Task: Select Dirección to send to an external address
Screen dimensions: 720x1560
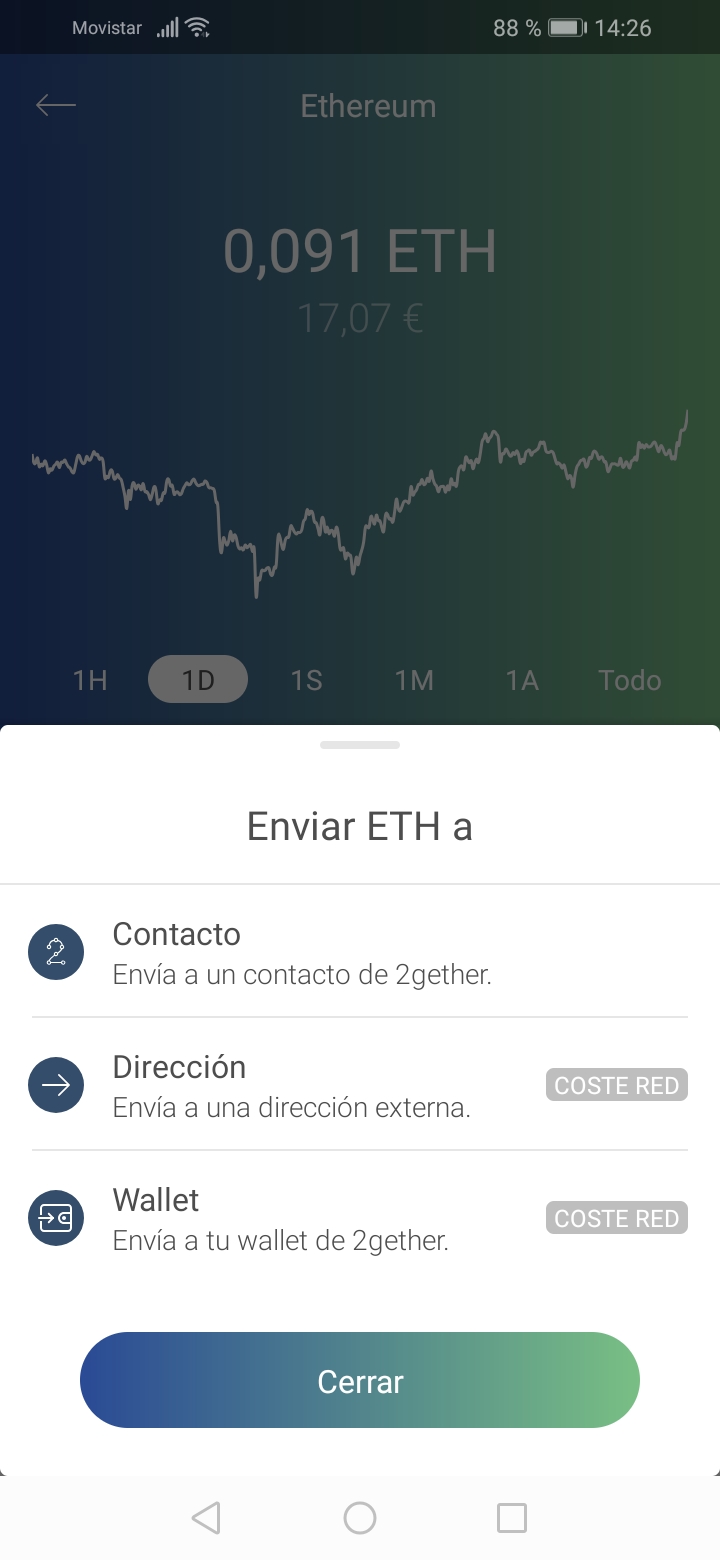Action: [290, 1085]
